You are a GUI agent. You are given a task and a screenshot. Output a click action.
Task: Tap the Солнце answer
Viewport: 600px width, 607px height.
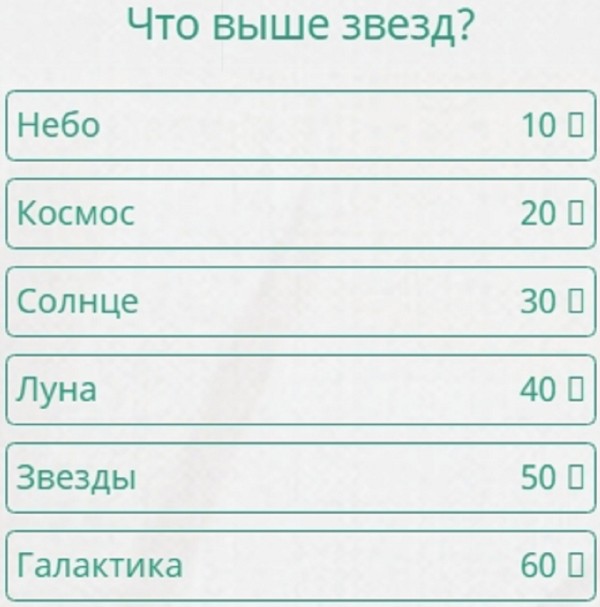(300, 301)
